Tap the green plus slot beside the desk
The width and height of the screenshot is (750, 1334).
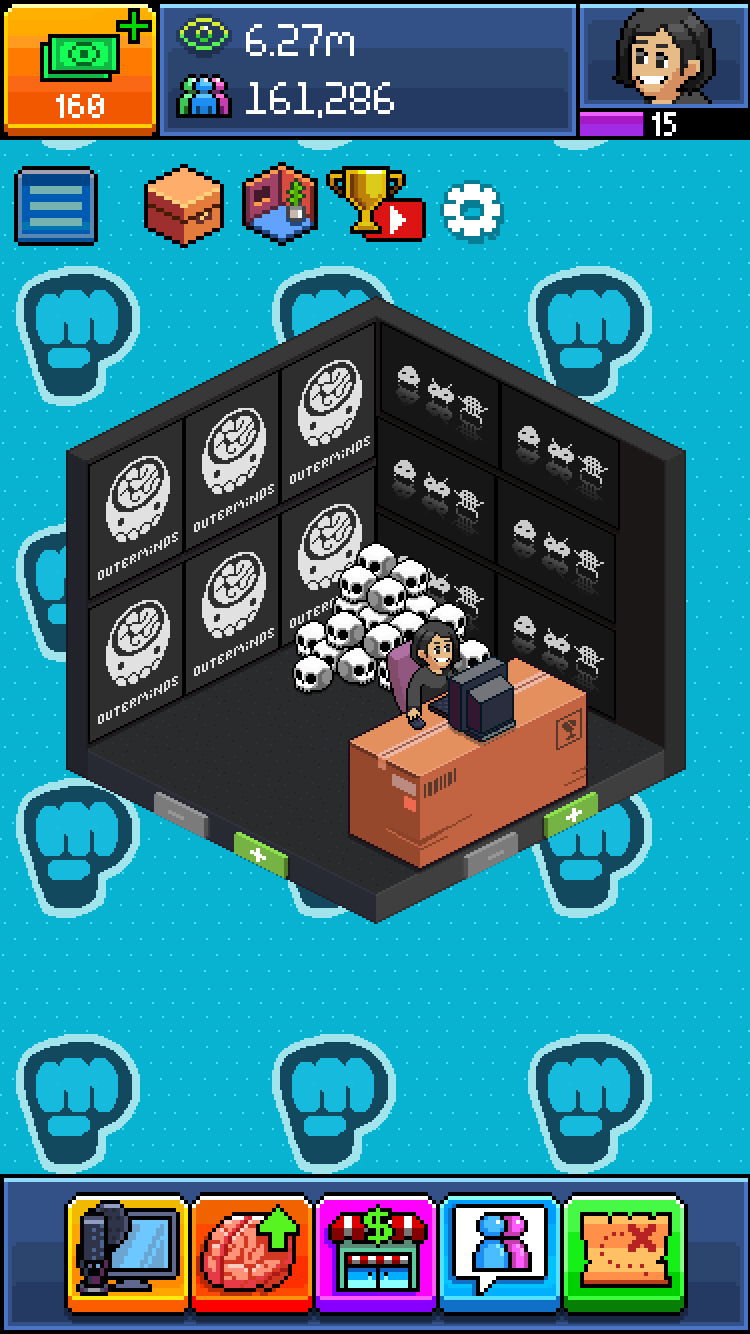pyautogui.click(x=572, y=813)
